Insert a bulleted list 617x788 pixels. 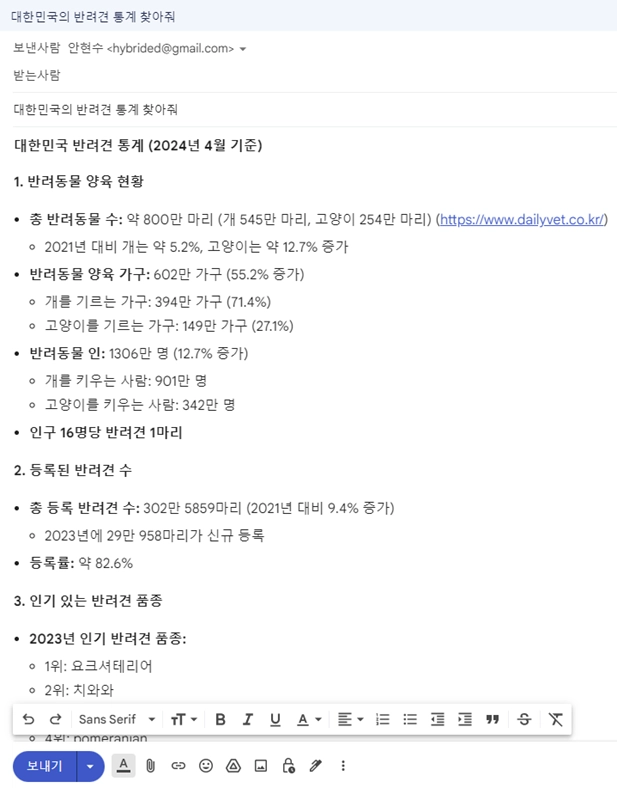tap(409, 719)
